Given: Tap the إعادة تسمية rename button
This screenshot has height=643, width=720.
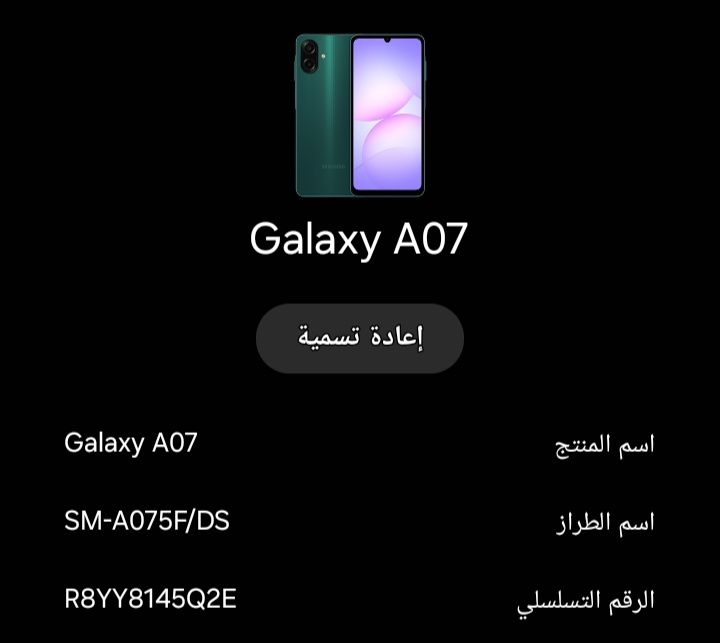Looking at the screenshot, I should [x=360, y=338].
